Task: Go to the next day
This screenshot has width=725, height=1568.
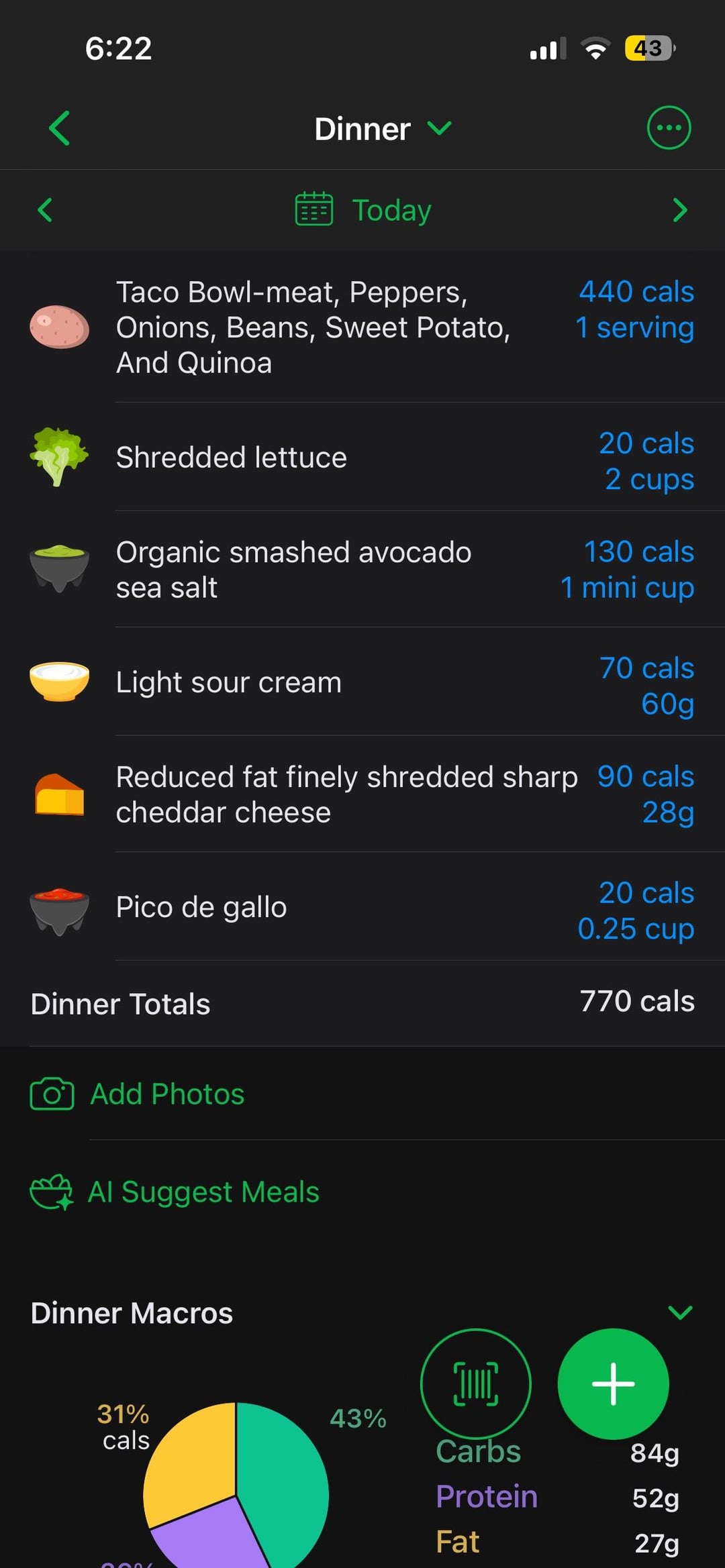Action: pos(679,210)
